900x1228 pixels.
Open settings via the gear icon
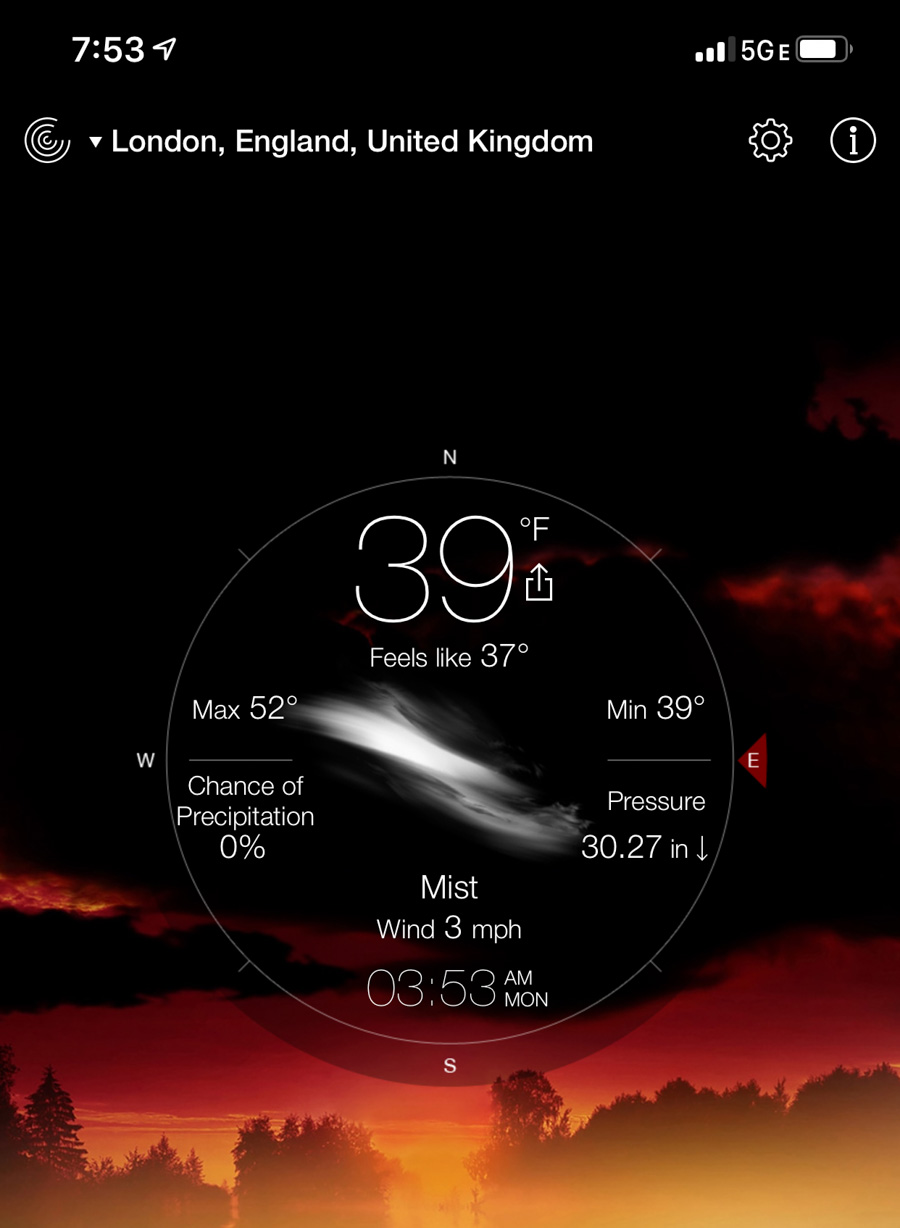tap(770, 141)
